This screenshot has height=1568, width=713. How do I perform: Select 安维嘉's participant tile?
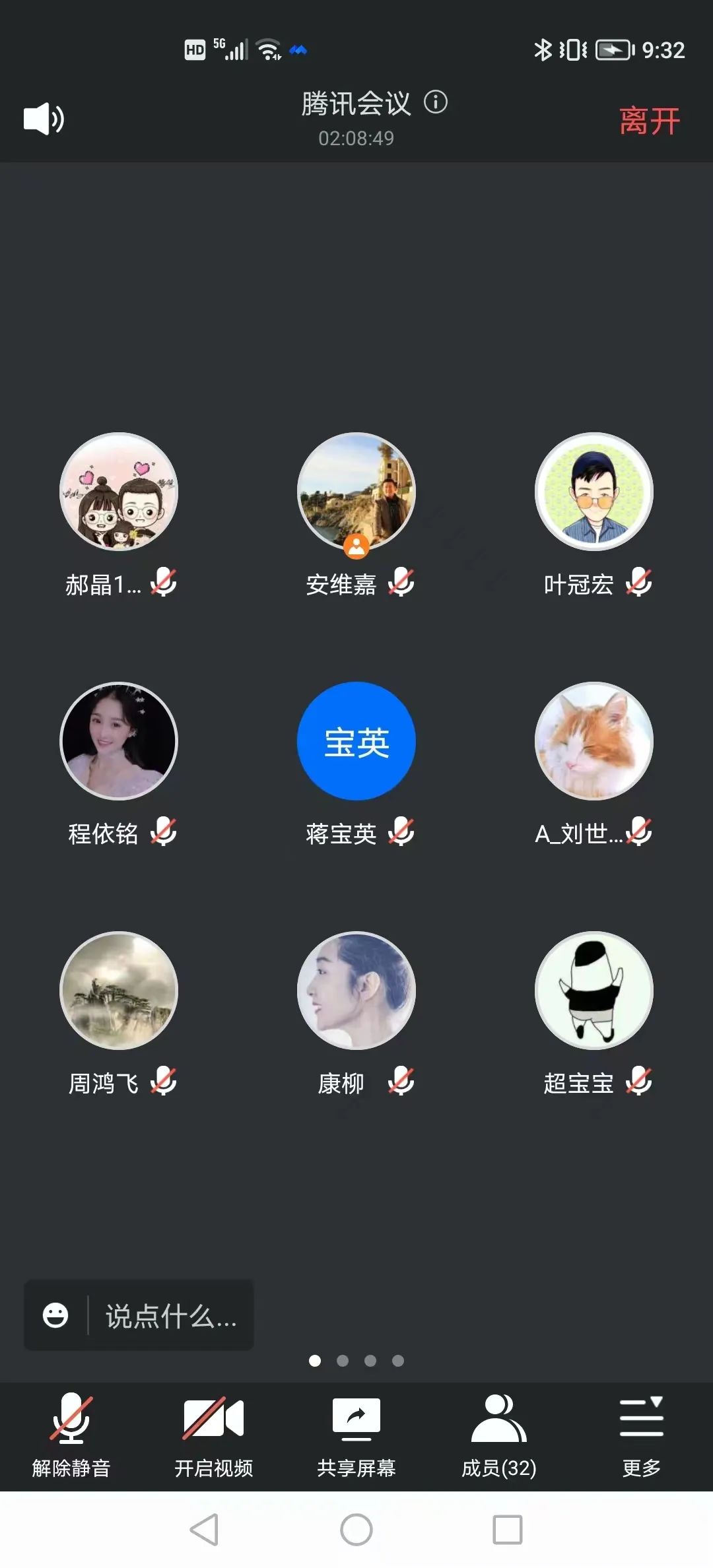pos(356,492)
